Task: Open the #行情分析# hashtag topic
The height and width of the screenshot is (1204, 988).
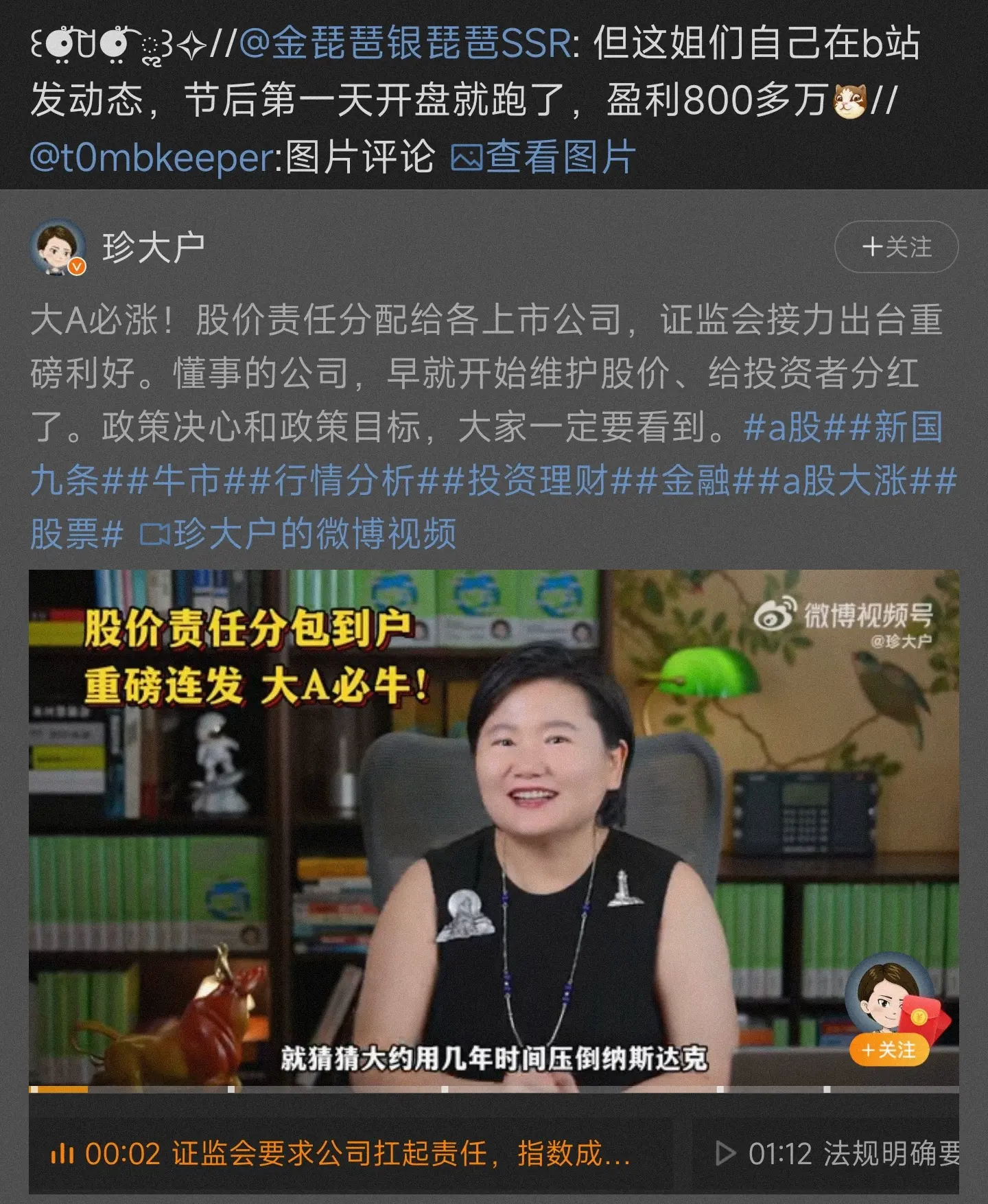Action: tap(345, 481)
